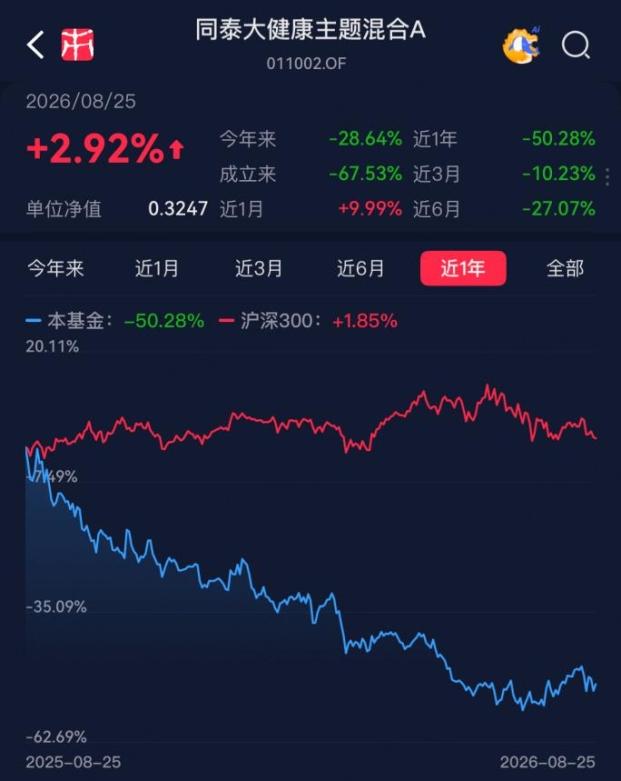Select the 近1年 chart tab
Image resolution: width=621 pixels, height=781 pixels.
463,268
